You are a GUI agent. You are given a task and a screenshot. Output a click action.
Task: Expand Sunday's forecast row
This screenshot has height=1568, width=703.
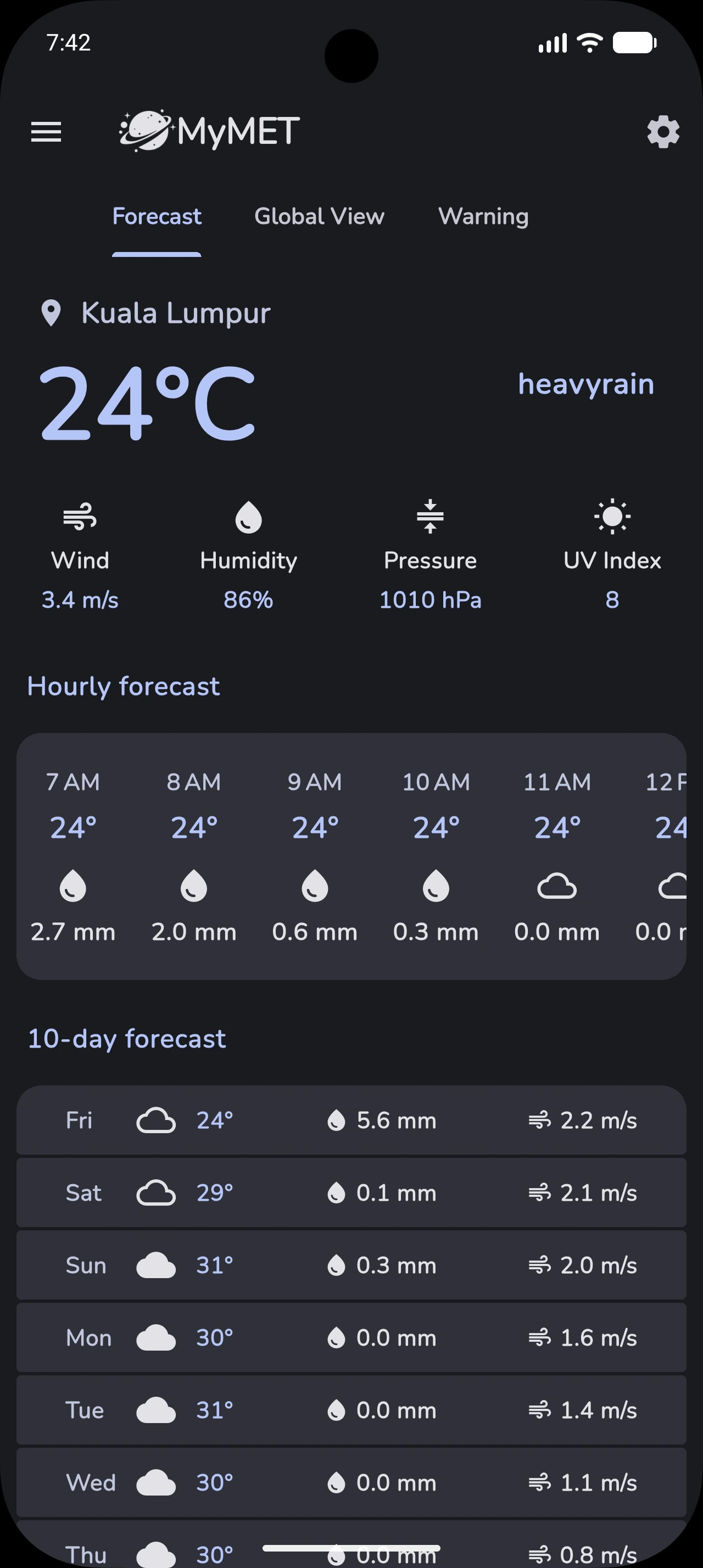(351, 1264)
